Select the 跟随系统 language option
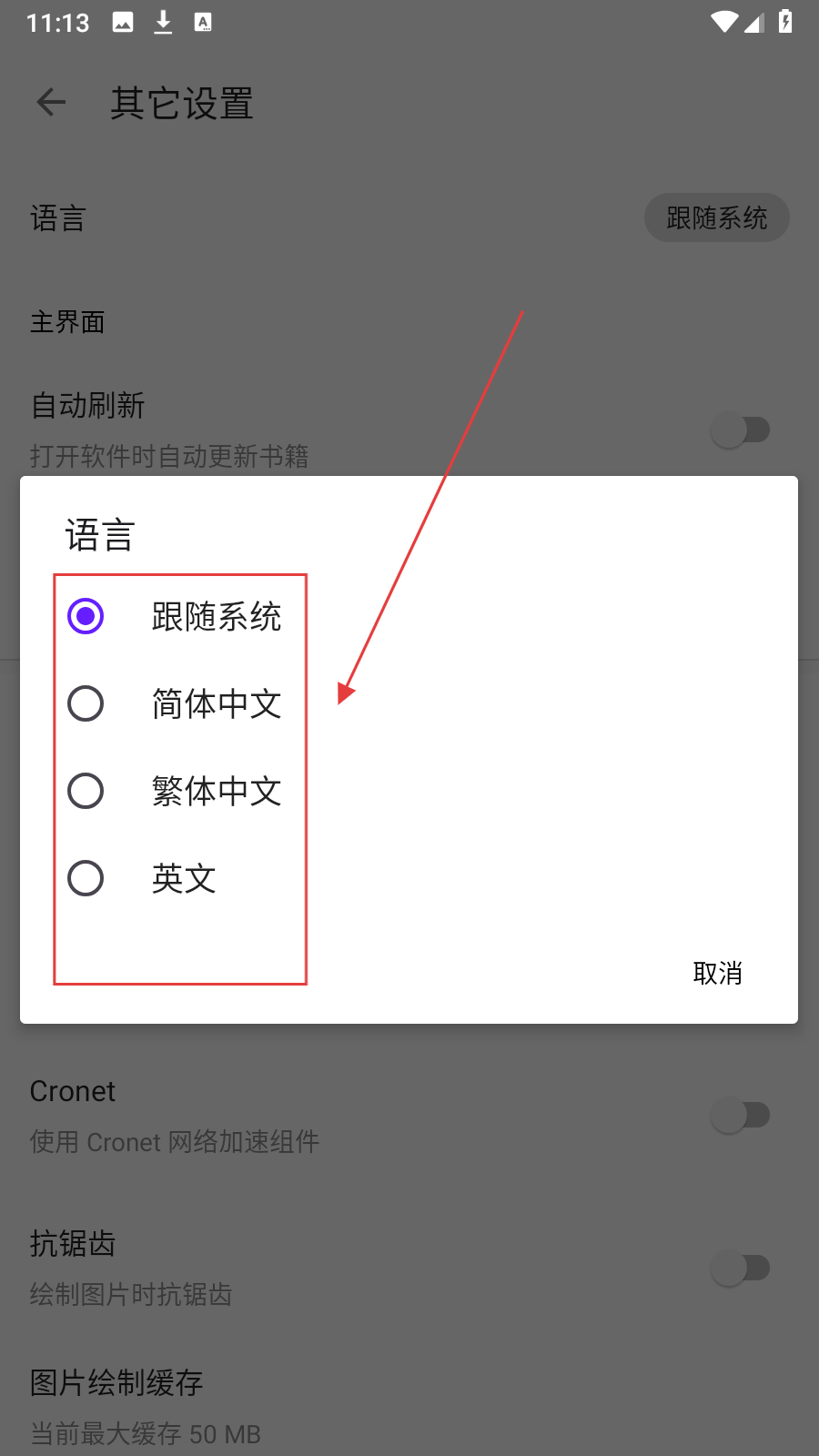 point(86,617)
